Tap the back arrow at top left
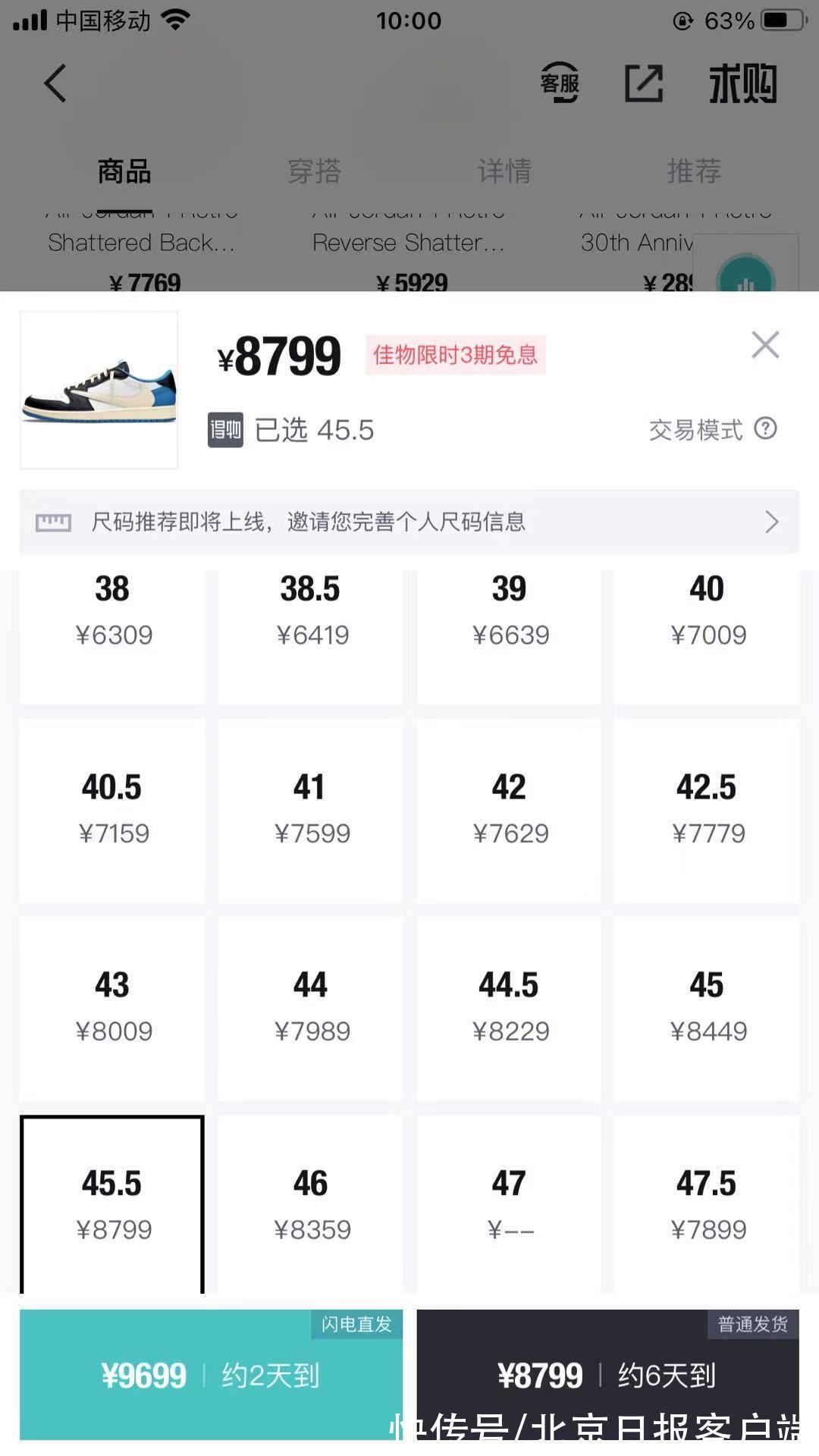819x1456 pixels. pyautogui.click(x=54, y=83)
